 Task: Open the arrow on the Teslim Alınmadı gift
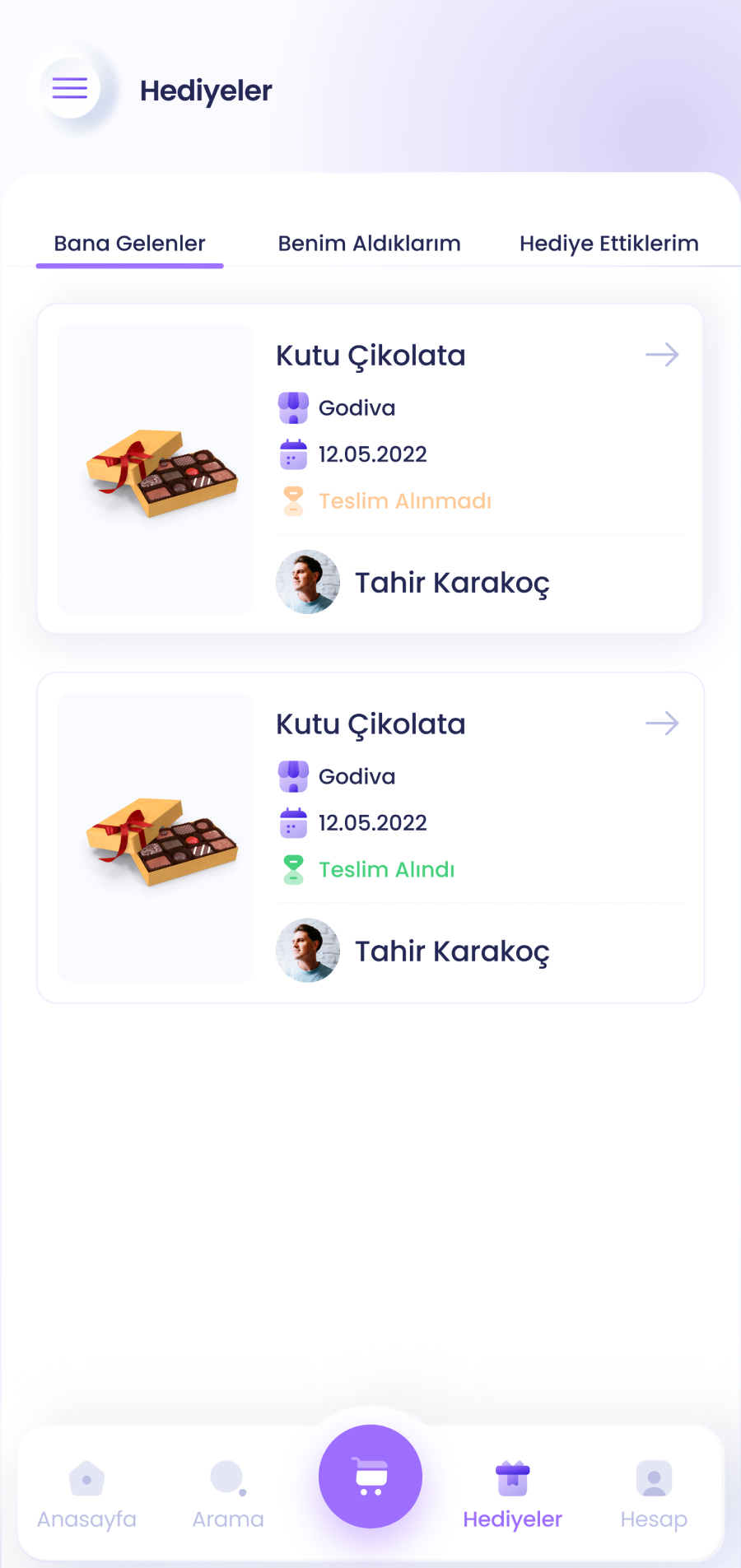[x=662, y=355]
